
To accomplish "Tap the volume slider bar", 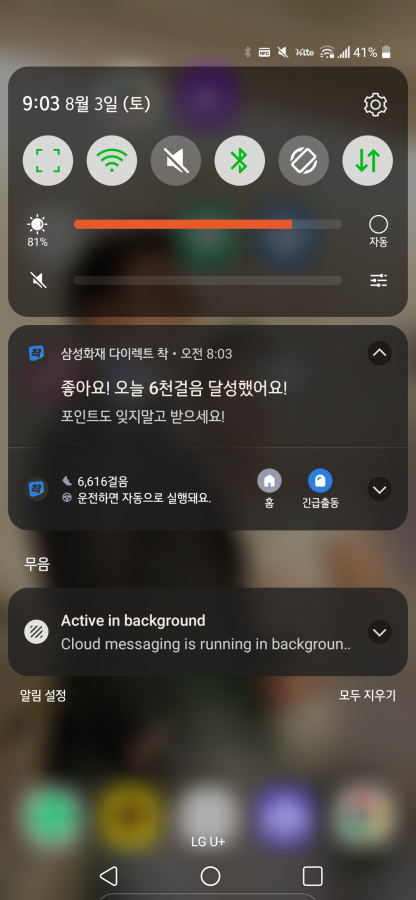I will (208, 280).
